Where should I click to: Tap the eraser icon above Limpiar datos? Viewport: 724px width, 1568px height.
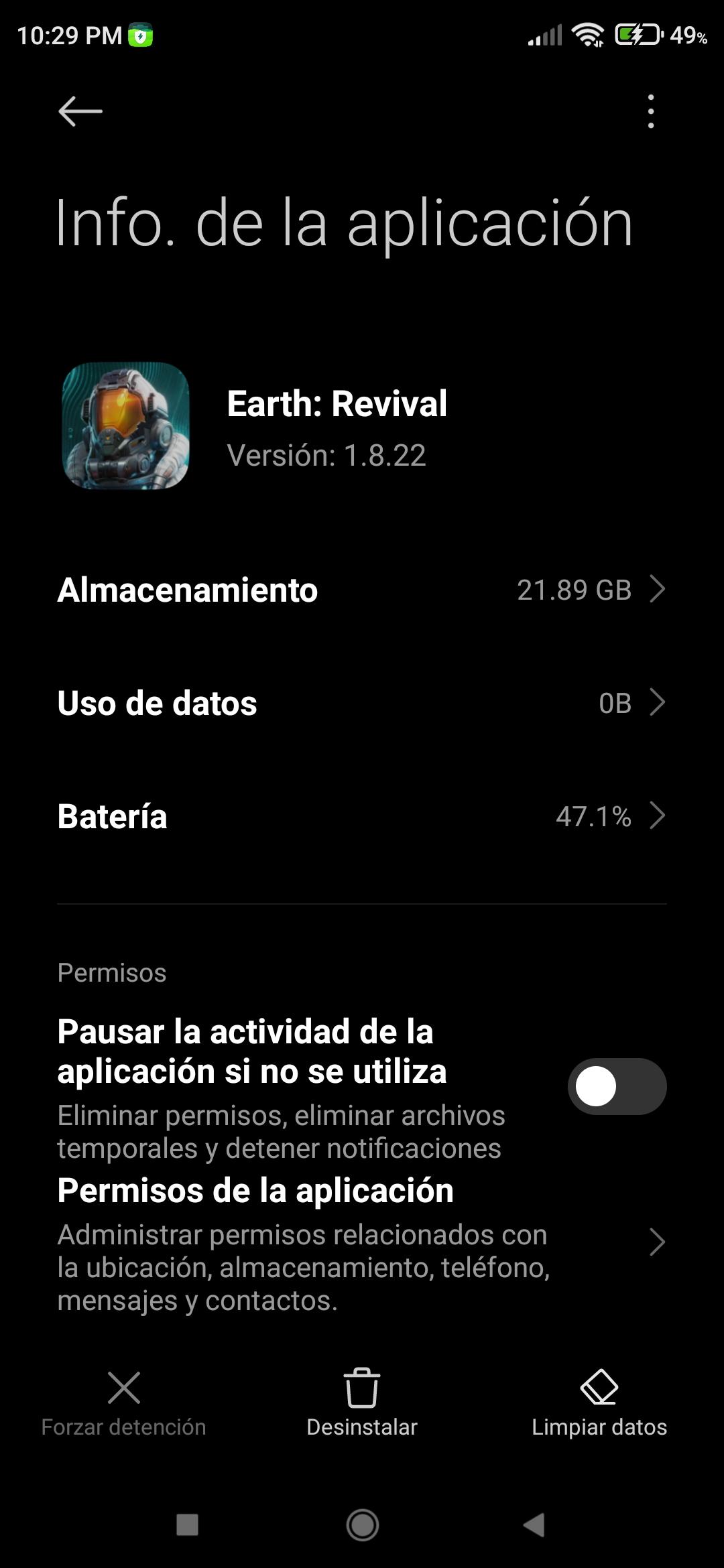pyautogui.click(x=599, y=1386)
